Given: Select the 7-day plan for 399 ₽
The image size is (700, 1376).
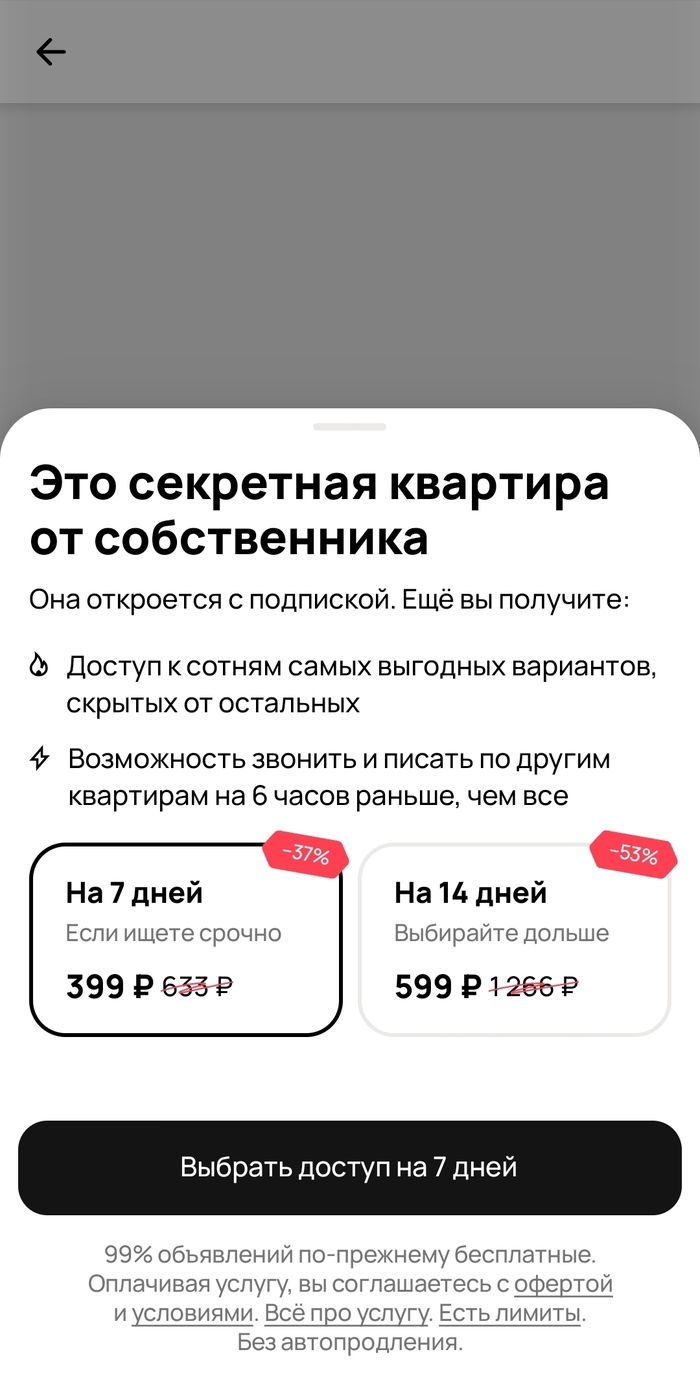Looking at the screenshot, I should 186,938.
